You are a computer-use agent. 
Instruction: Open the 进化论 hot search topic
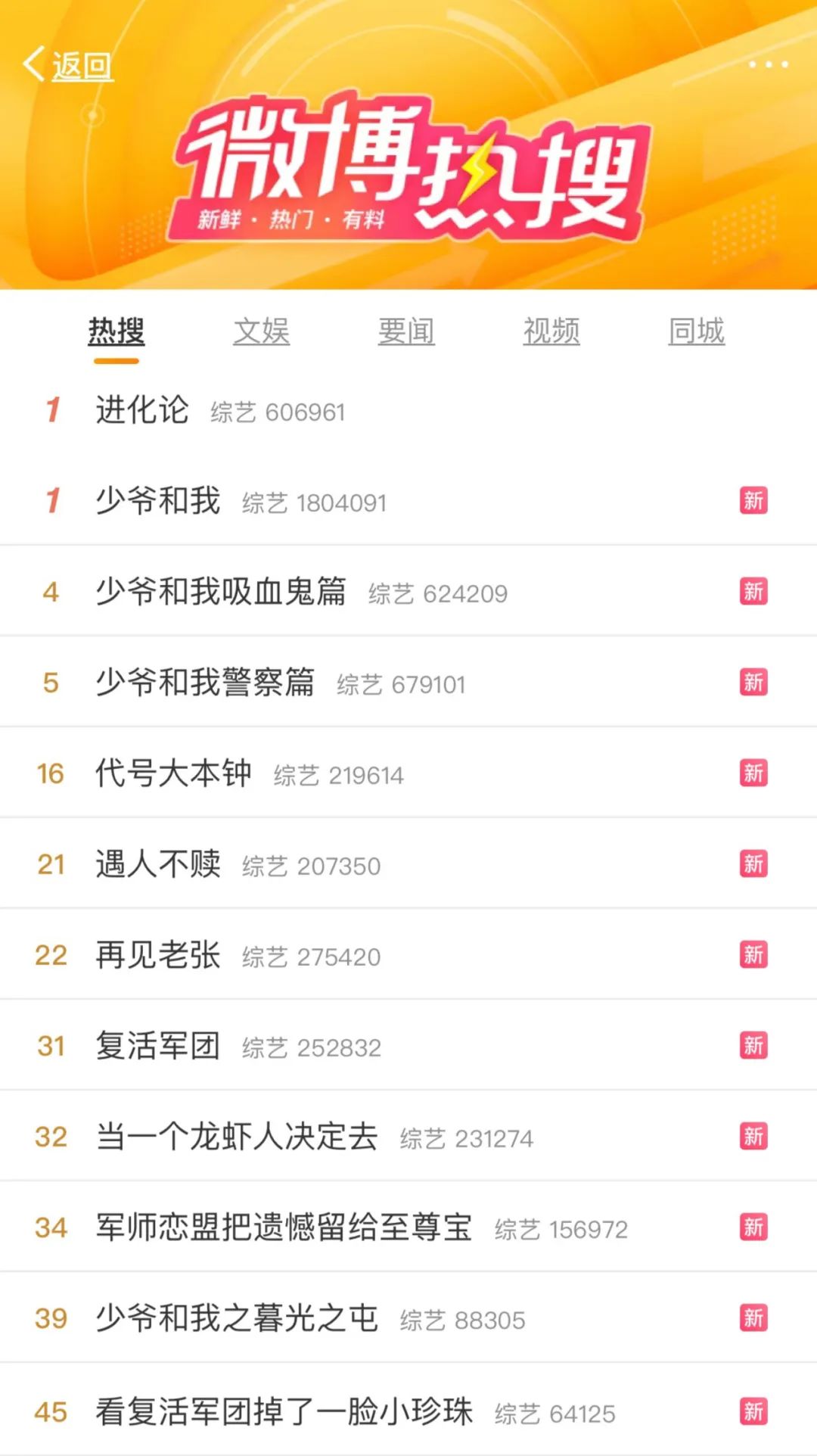pyautogui.click(x=142, y=410)
